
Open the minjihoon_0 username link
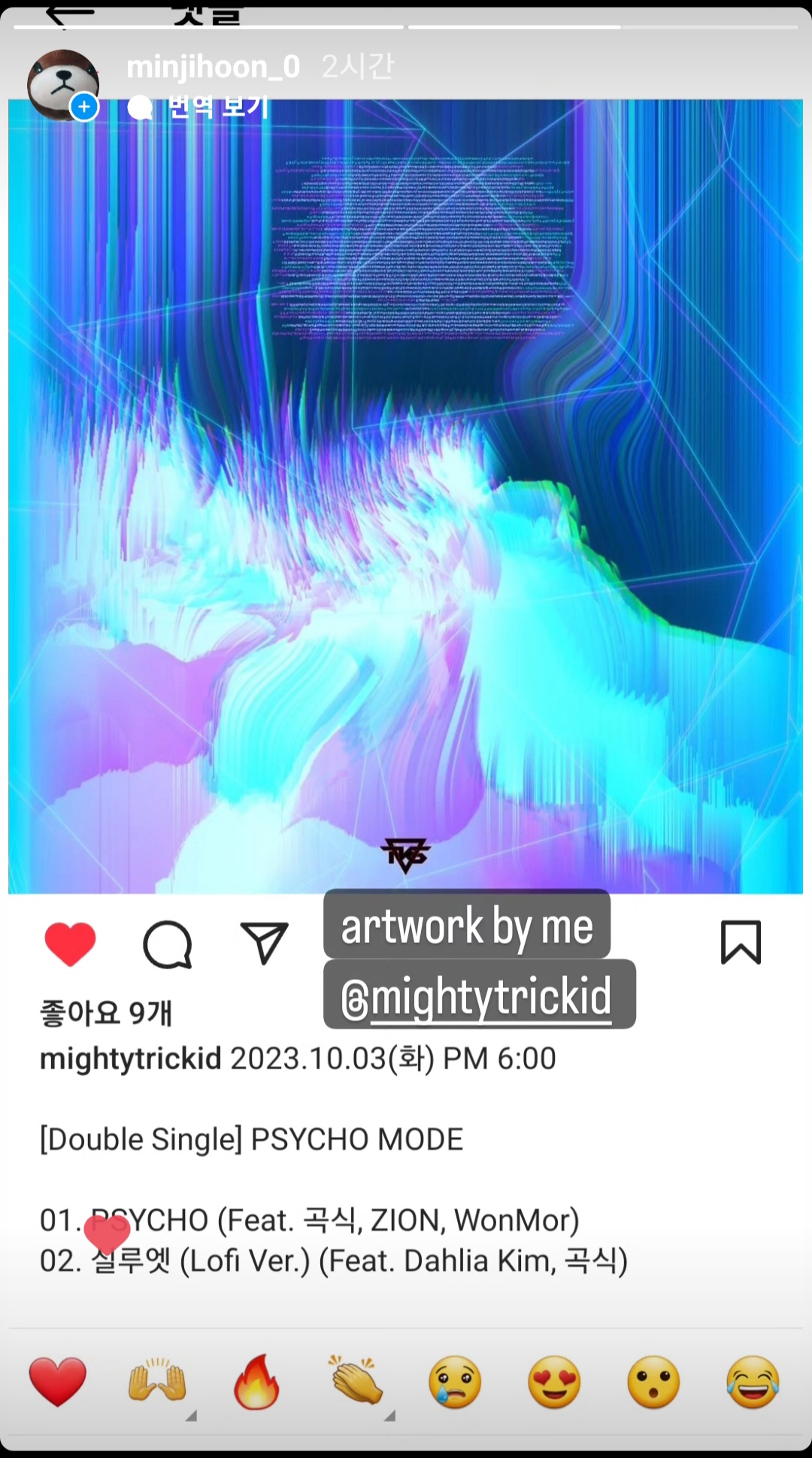coord(213,67)
